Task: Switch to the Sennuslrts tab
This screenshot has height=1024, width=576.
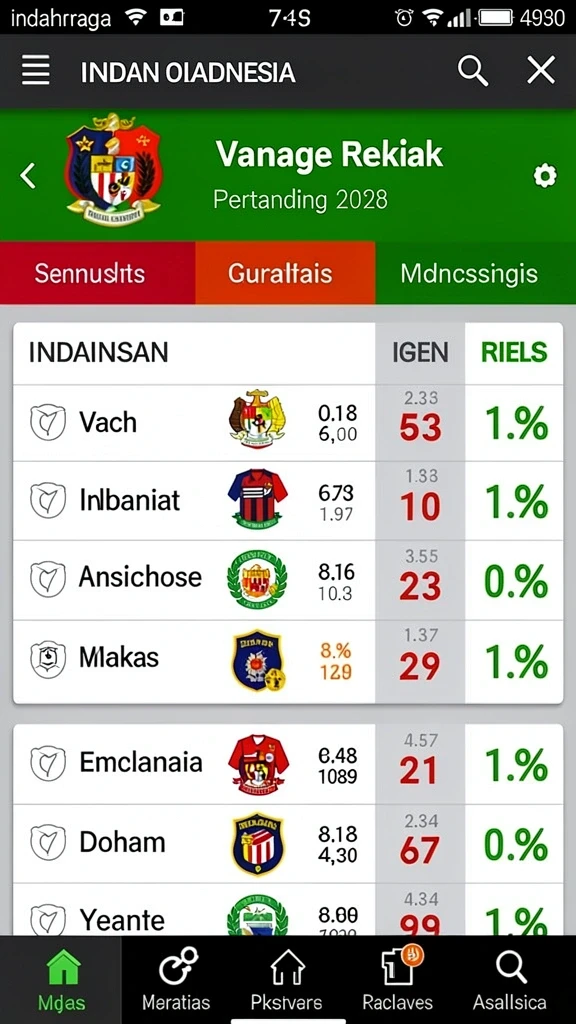Action: tap(97, 273)
